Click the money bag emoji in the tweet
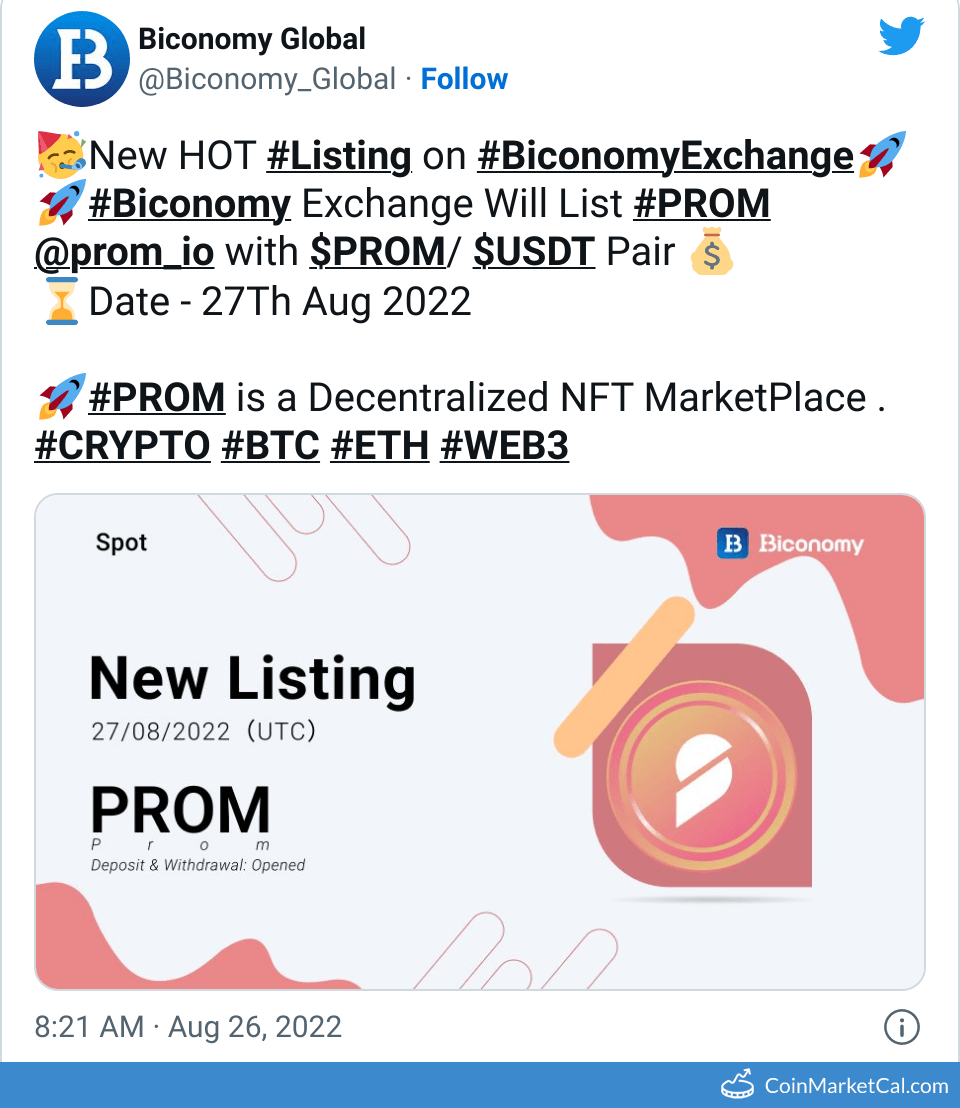The image size is (960, 1108). click(712, 253)
